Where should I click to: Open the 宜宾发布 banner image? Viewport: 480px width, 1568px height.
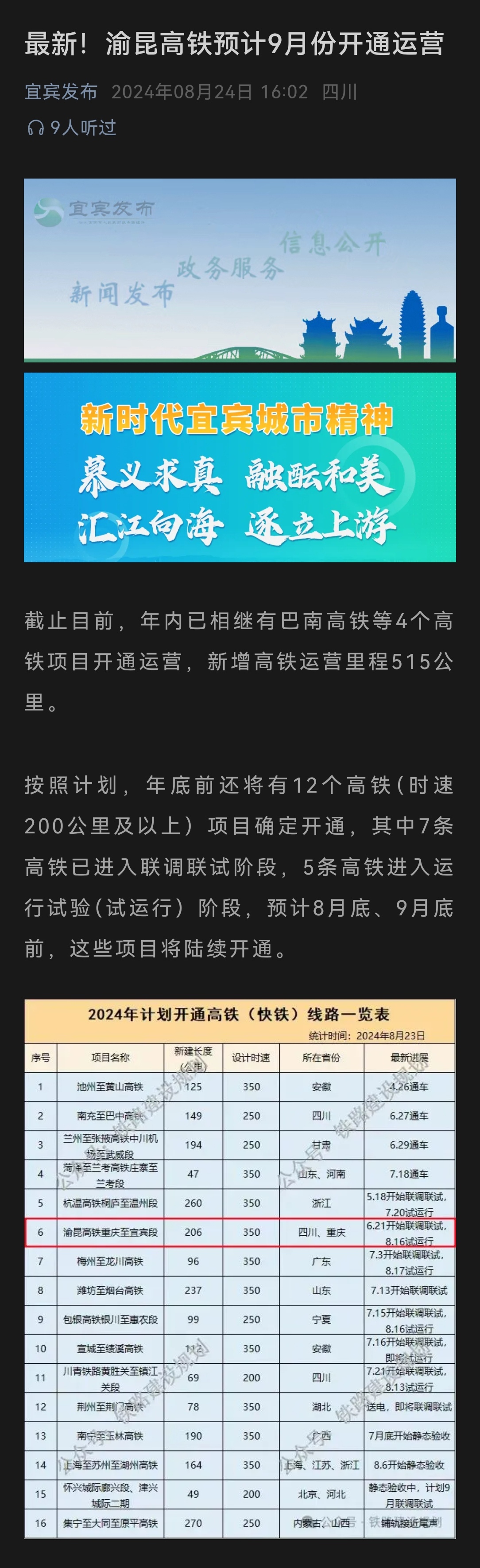240,270
